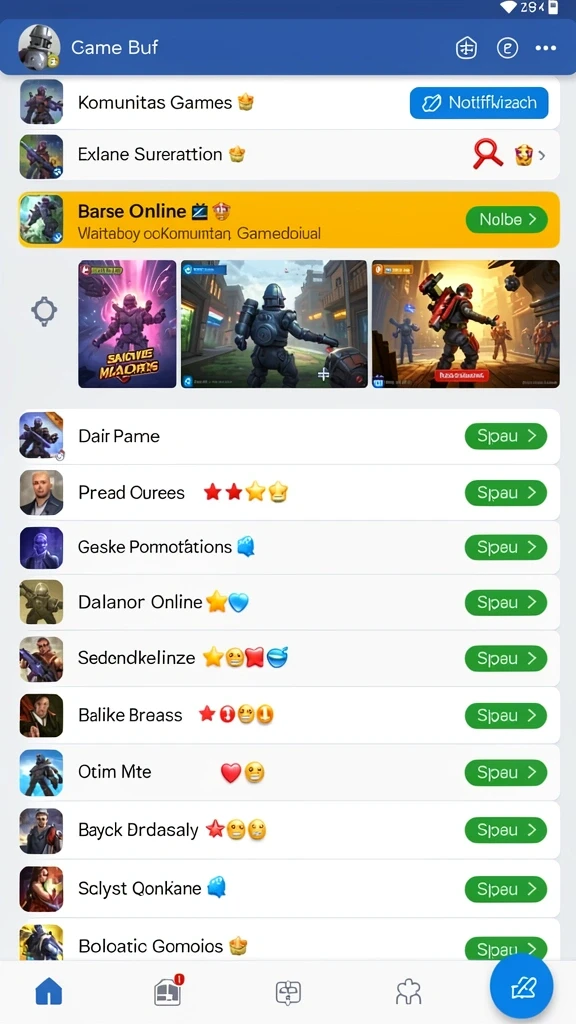Tap the Spau button for Pread Ourees
This screenshot has width=576, height=1024.
505,492
